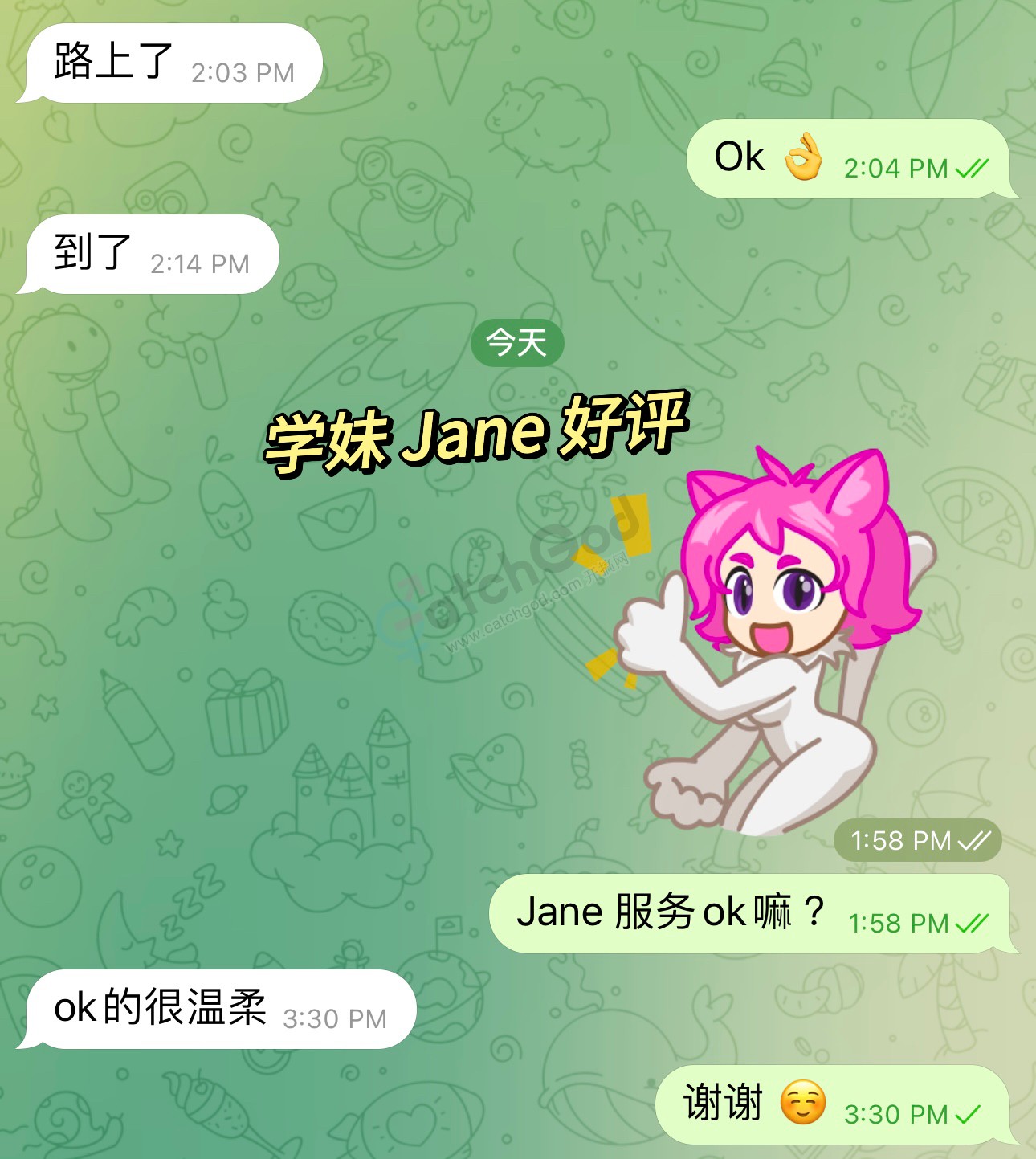Select the 'Ok 👌' message bubble
The width and height of the screenshot is (1036, 1159).
(x=848, y=159)
